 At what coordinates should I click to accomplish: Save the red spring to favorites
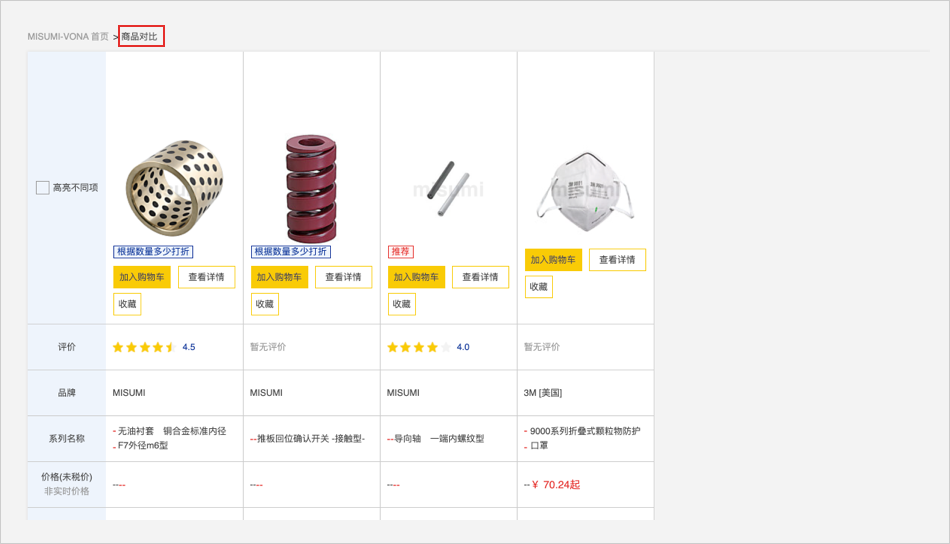point(264,304)
